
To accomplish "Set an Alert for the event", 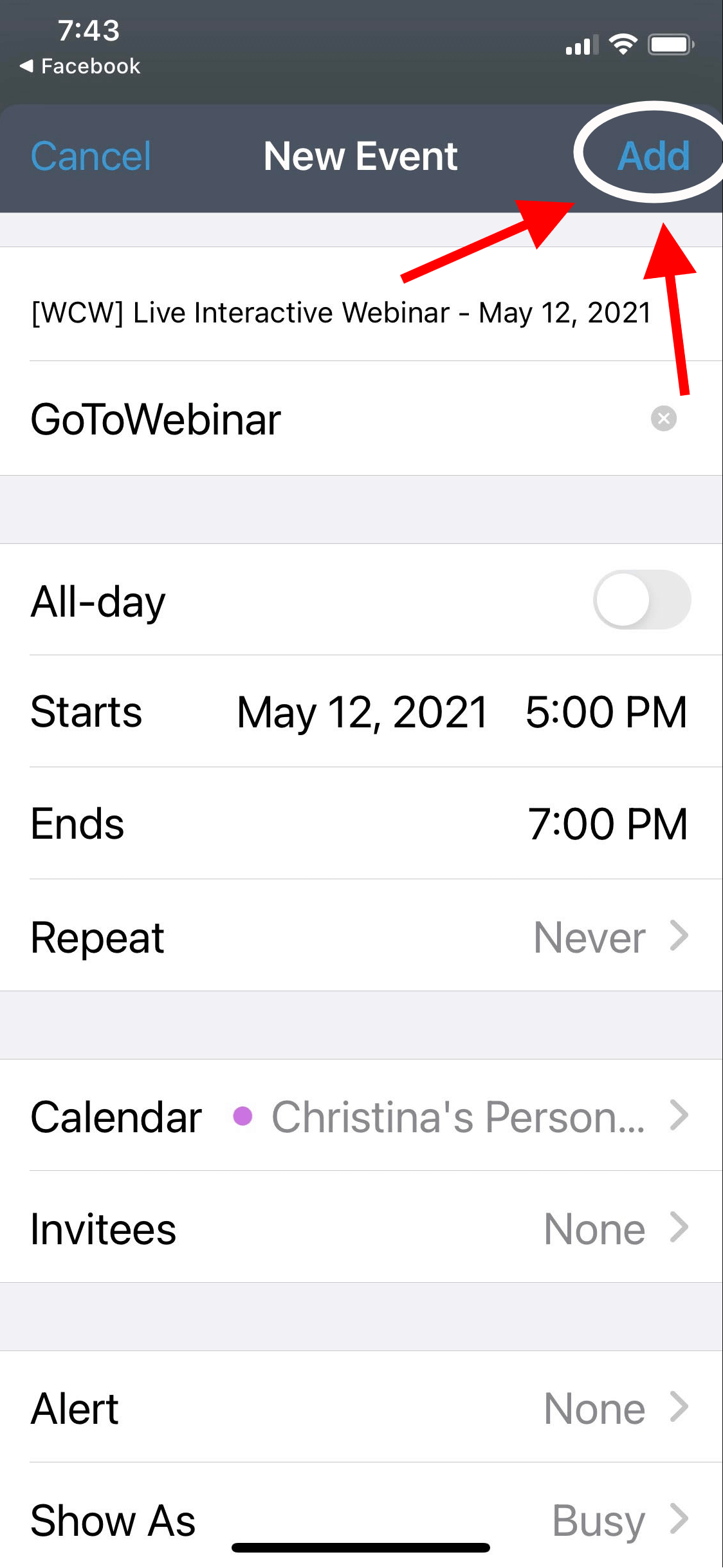I will point(361,1408).
